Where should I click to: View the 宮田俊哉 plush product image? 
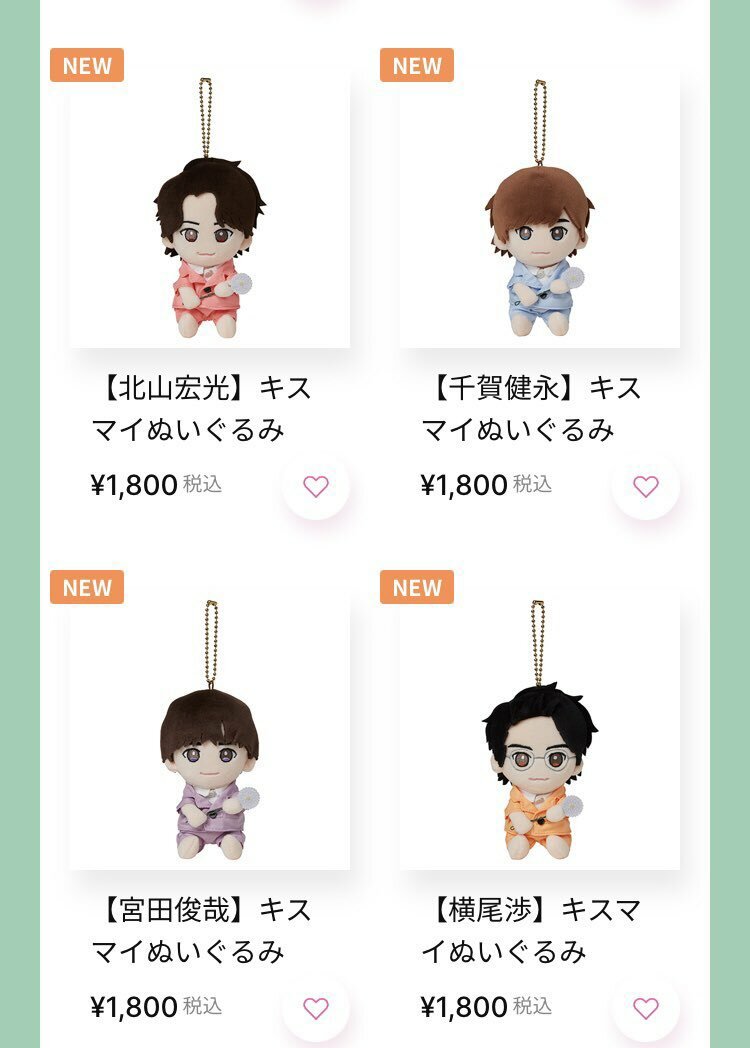(210, 732)
